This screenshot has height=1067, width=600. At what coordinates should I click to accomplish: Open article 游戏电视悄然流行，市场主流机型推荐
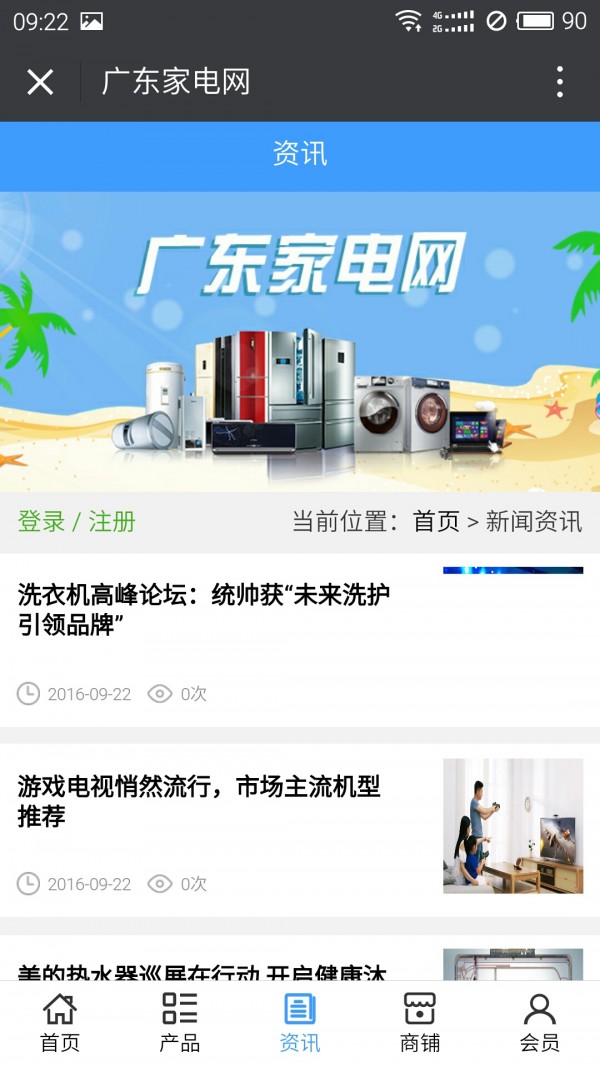tap(200, 801)
